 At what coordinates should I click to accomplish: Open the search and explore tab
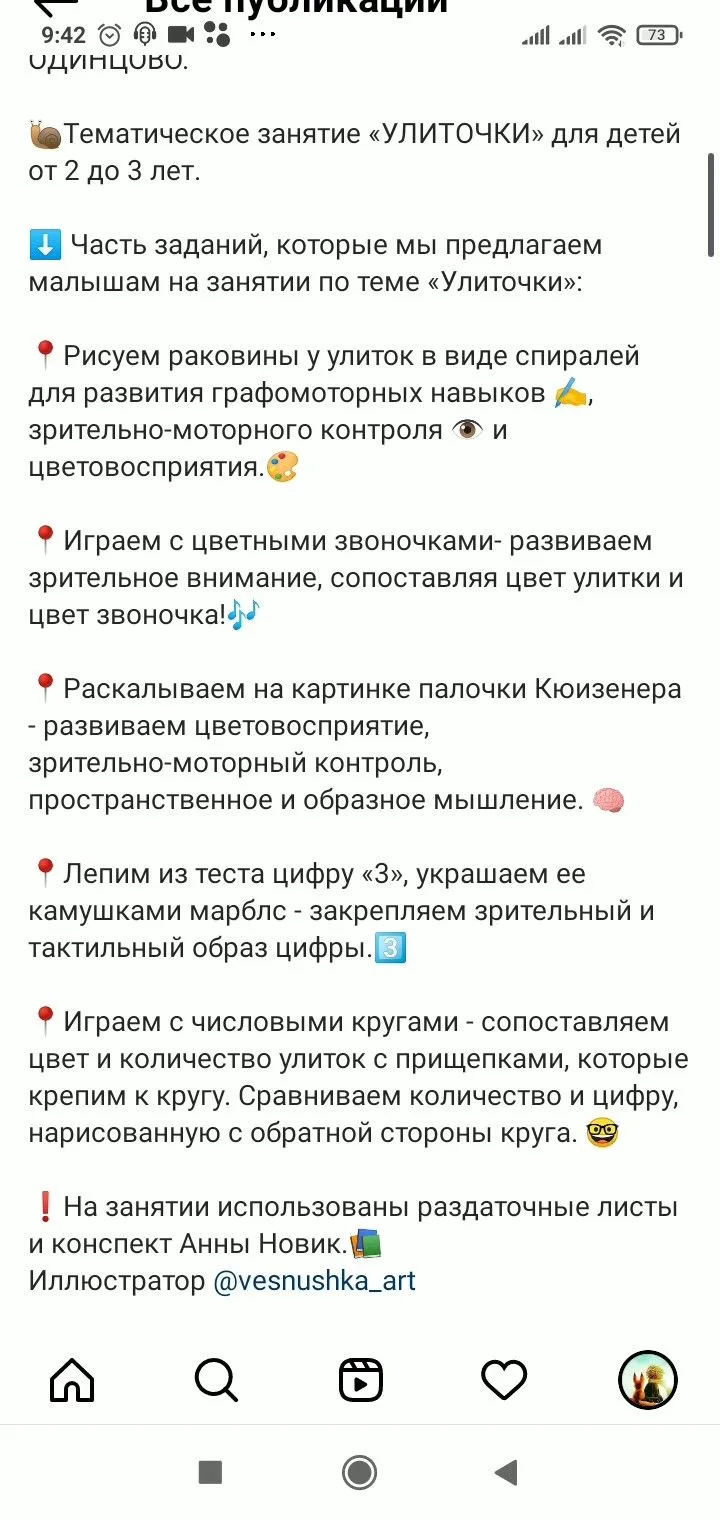(216, 1380)
